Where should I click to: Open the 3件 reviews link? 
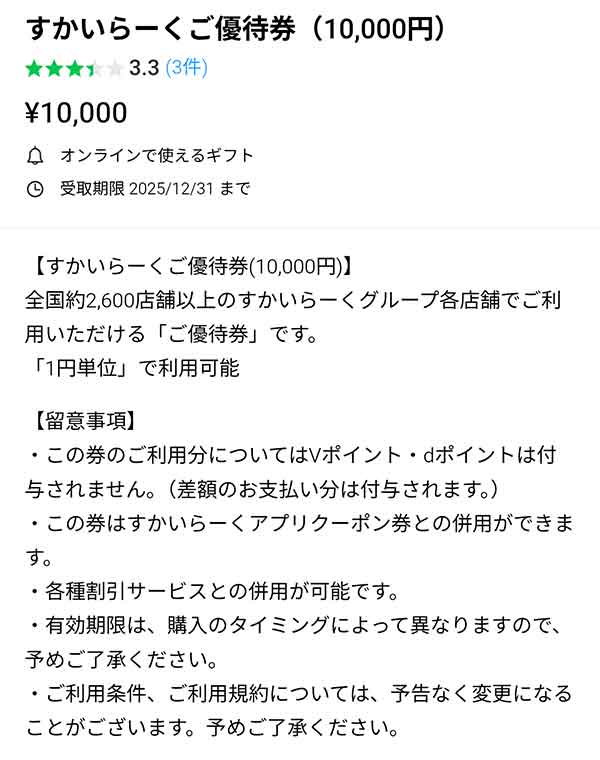pos(187,68)
